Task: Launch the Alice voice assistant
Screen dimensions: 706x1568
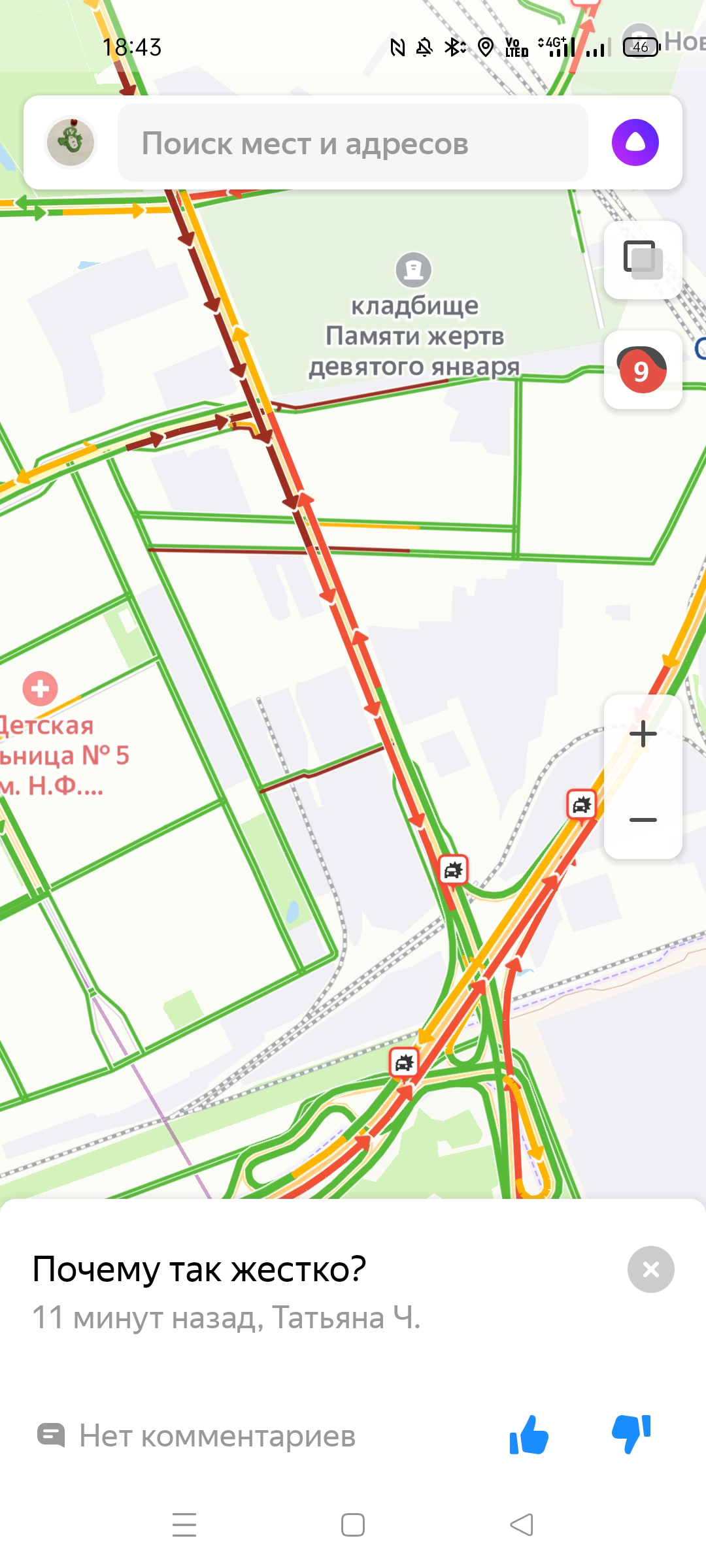Action: click(x=635, y=142)
